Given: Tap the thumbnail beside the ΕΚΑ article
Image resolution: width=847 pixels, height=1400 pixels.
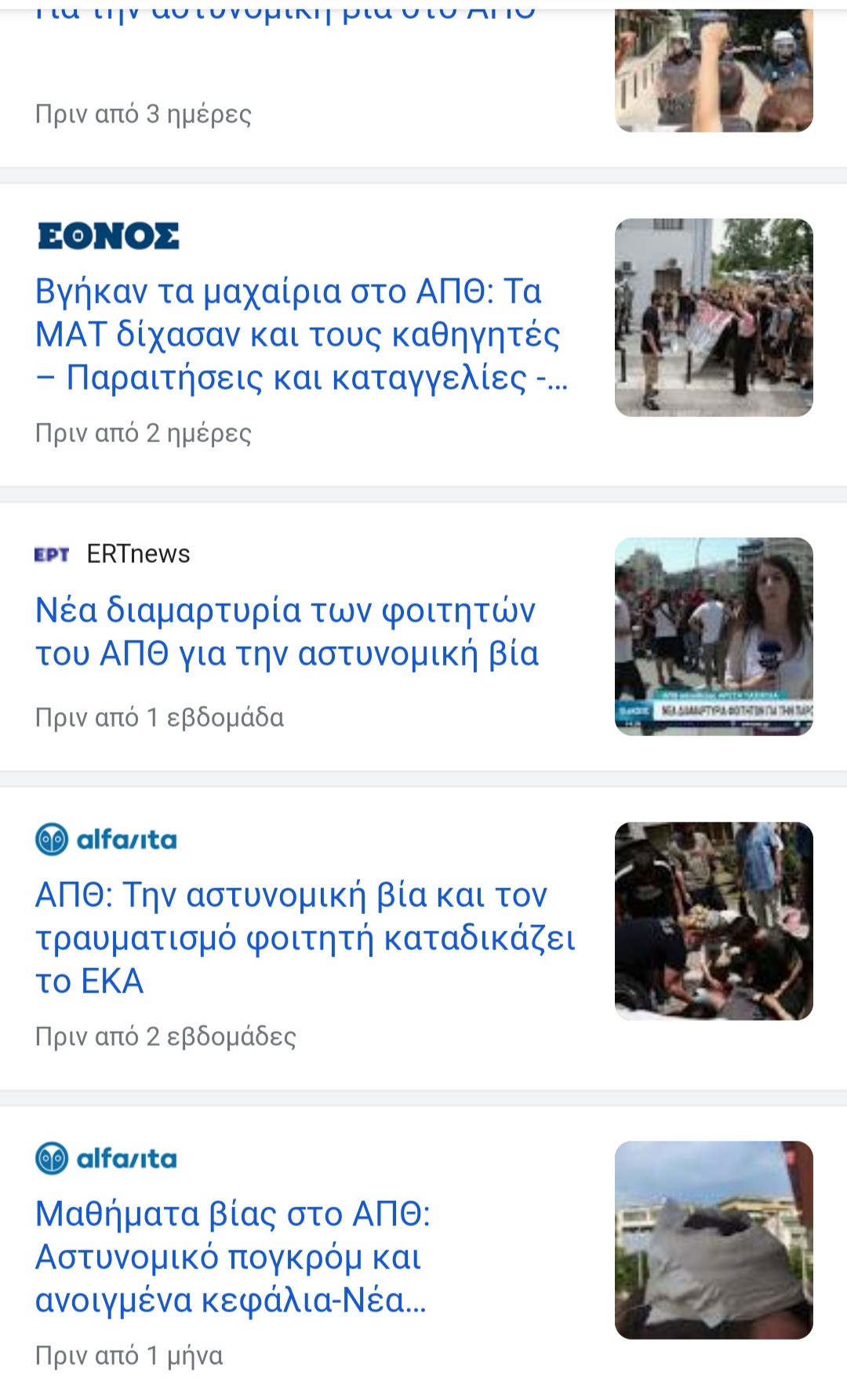Looking at the screenshot, I should point(714,921).
